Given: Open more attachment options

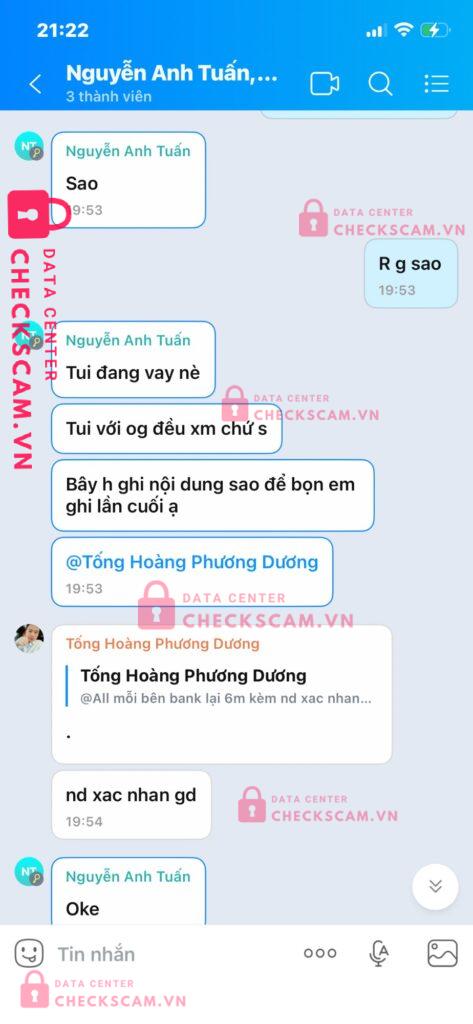Looking at the screenshot, I should click(320, 953).
